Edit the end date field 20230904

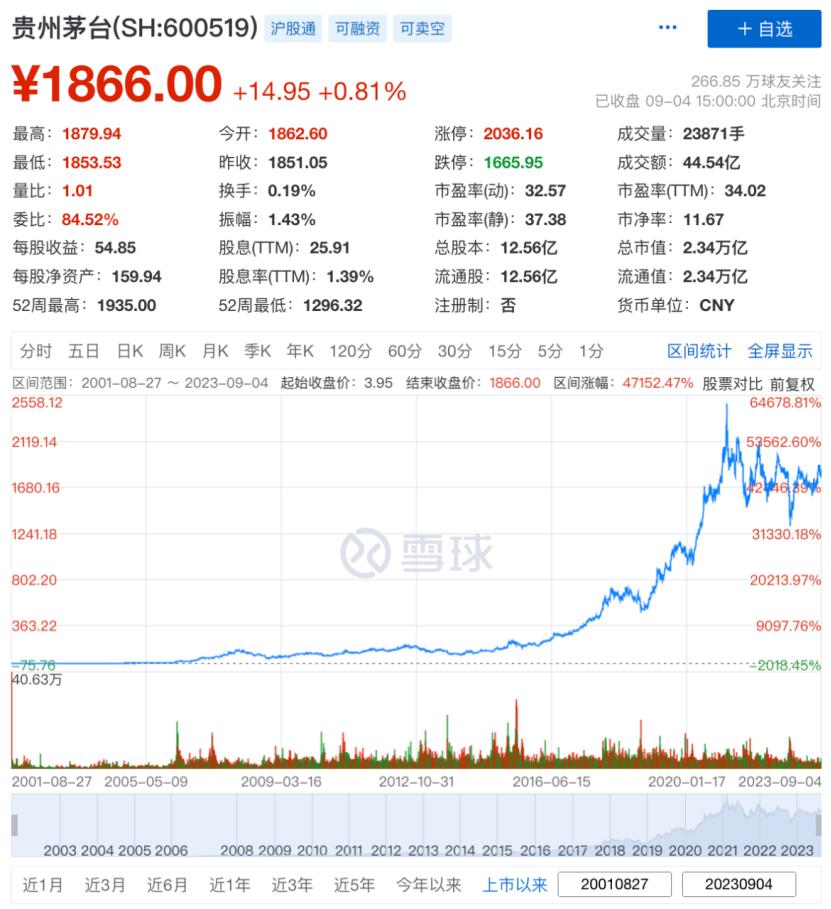[739, 884]
